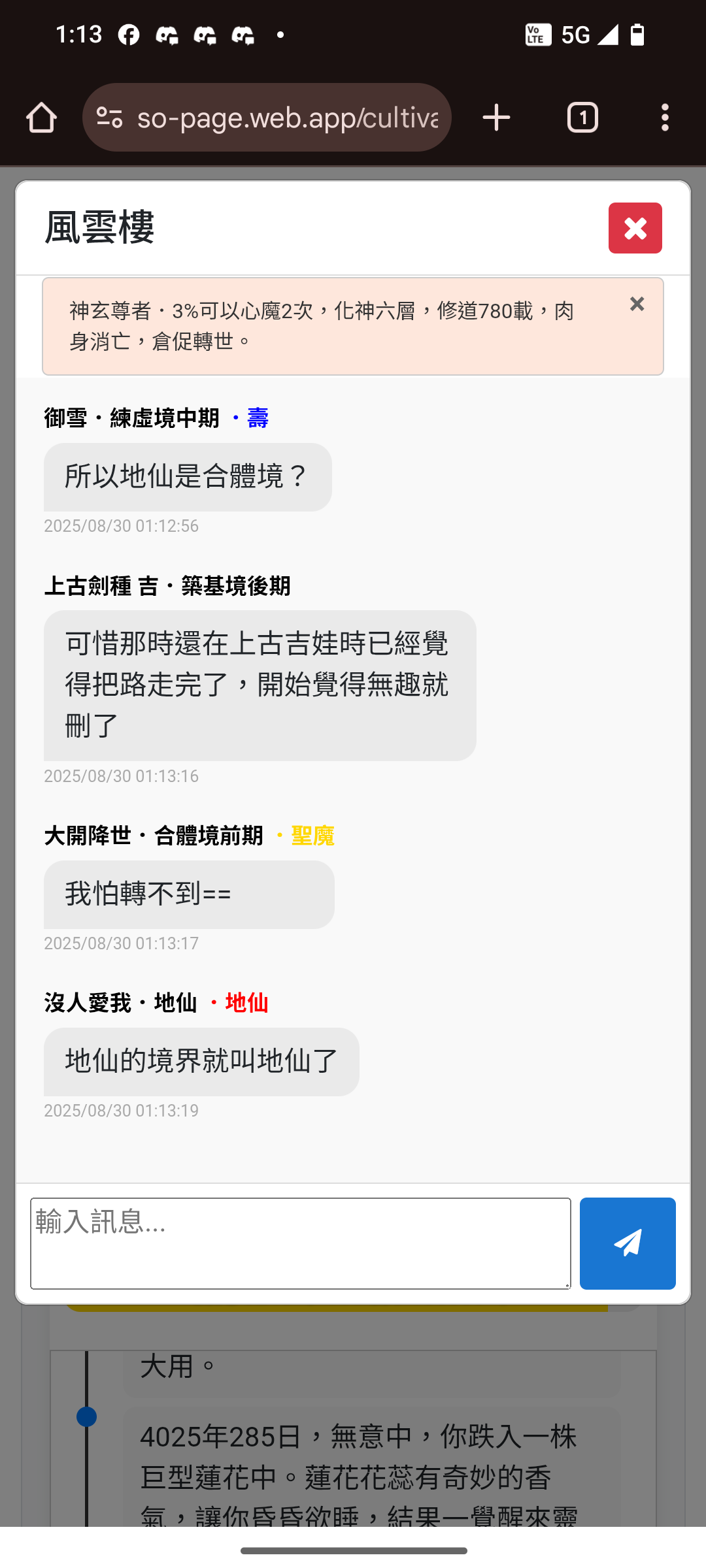Open the browser overflow menu
The image size is (706, 1568).
click(665, 118)
